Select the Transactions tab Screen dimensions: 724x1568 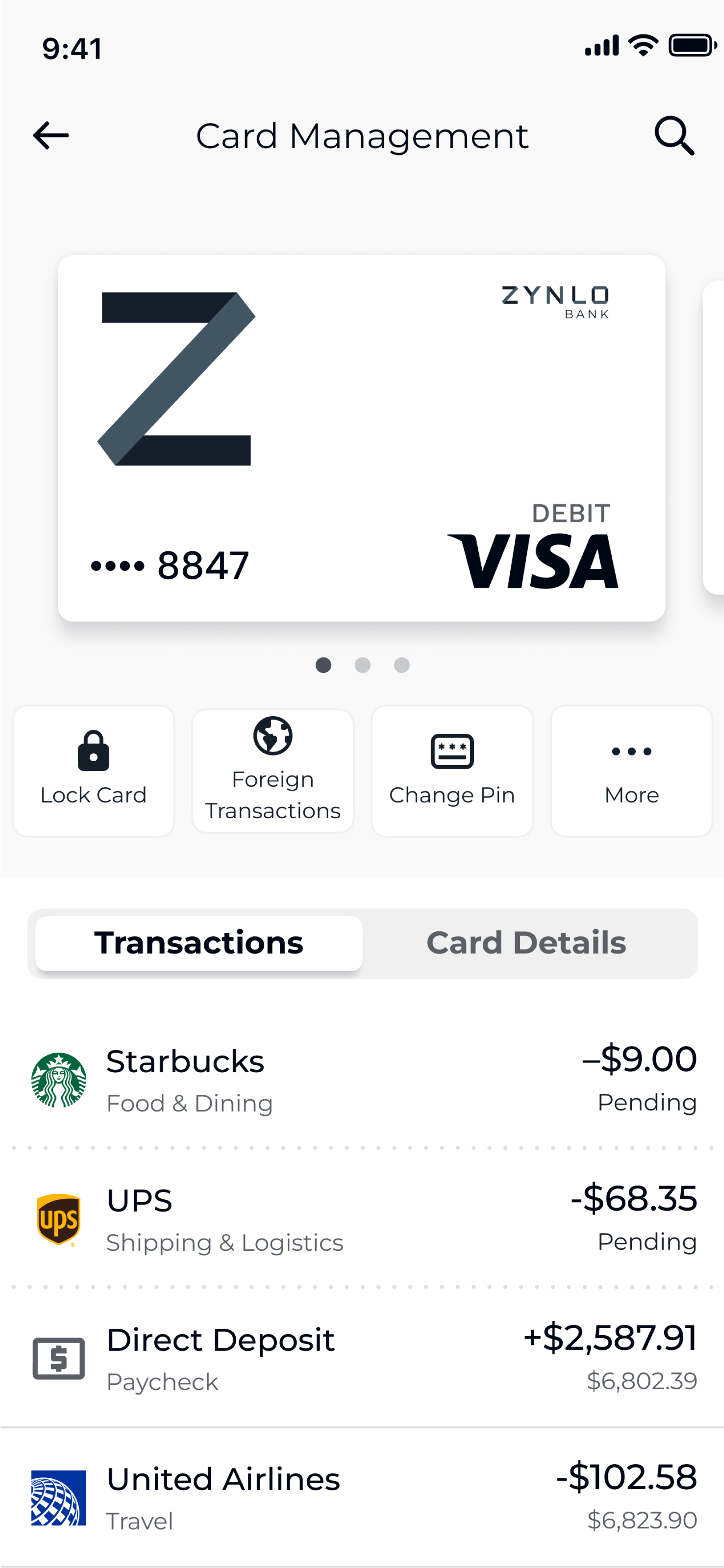click(x=199, y=943)
